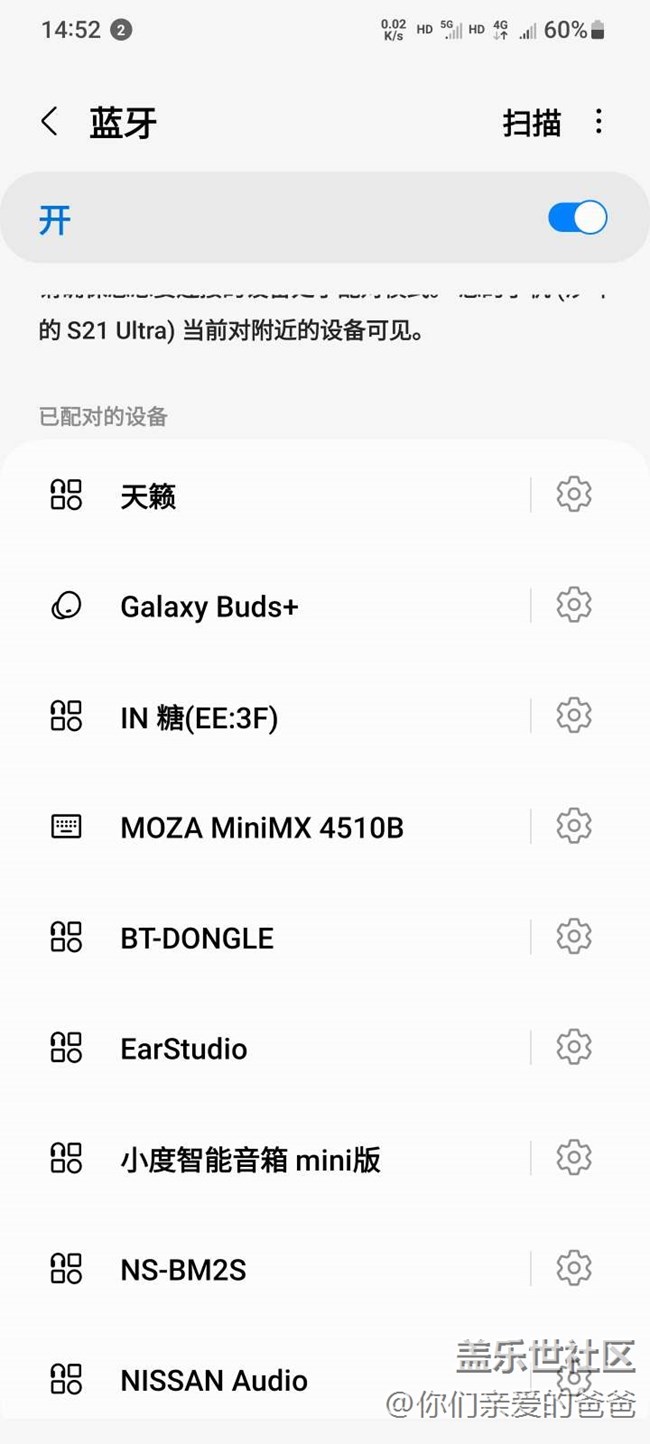The width and height of the screenshot is (650, 1444).
Task: Tap 扫描 to scan for devices
Action: point(531,123)
